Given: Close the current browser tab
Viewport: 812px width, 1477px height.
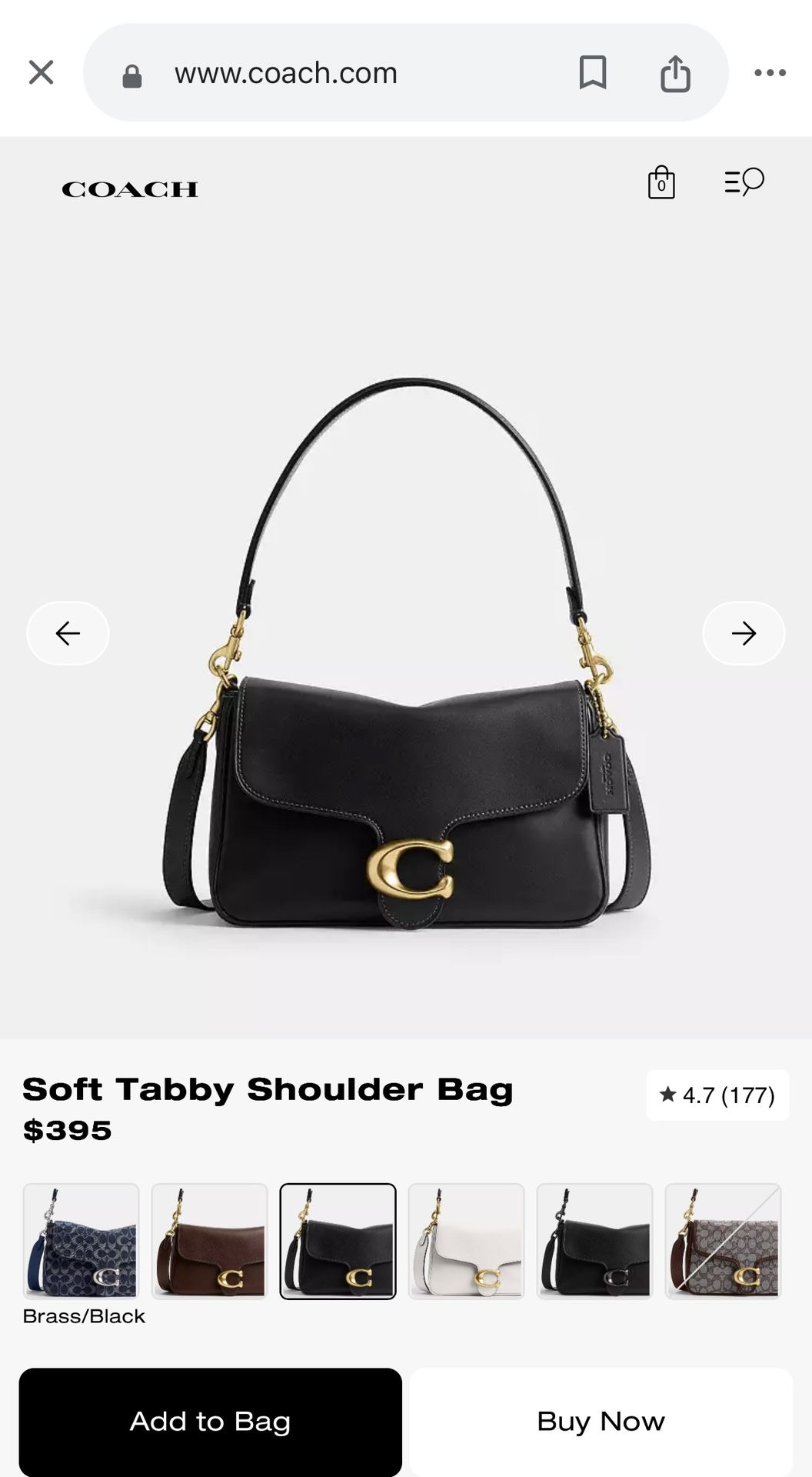Looking at the screenshot, I should (42, 72).
